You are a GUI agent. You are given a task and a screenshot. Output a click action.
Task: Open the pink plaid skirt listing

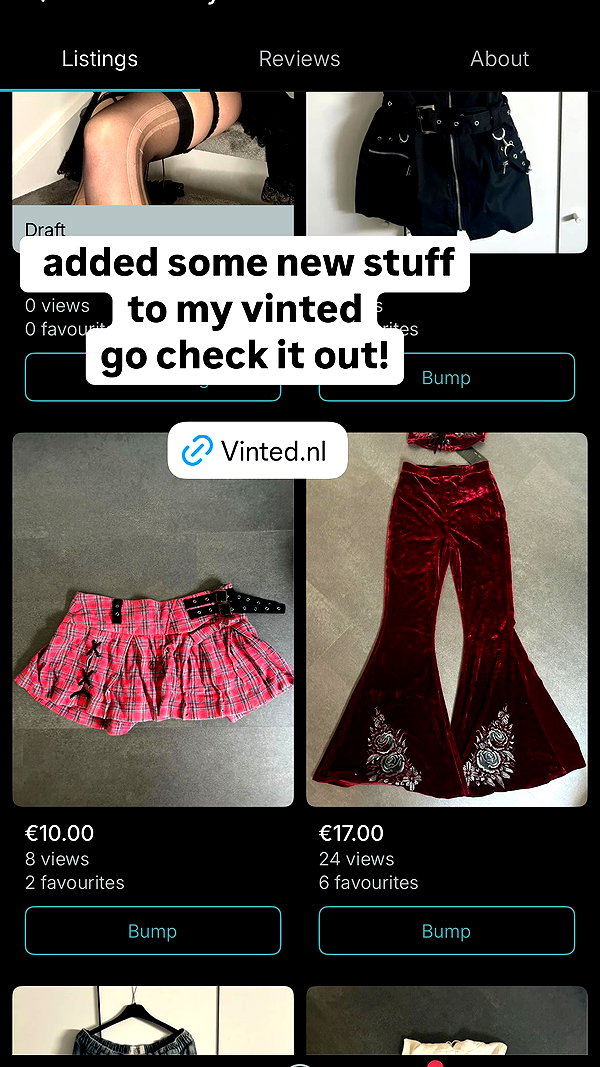click(x=153, y=619)
